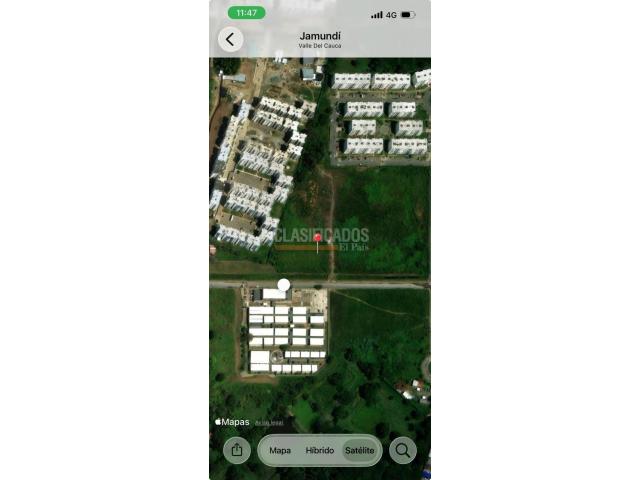Switch to Híbrido view
This screenshot has width=640, height=480.
pos(320,451)
